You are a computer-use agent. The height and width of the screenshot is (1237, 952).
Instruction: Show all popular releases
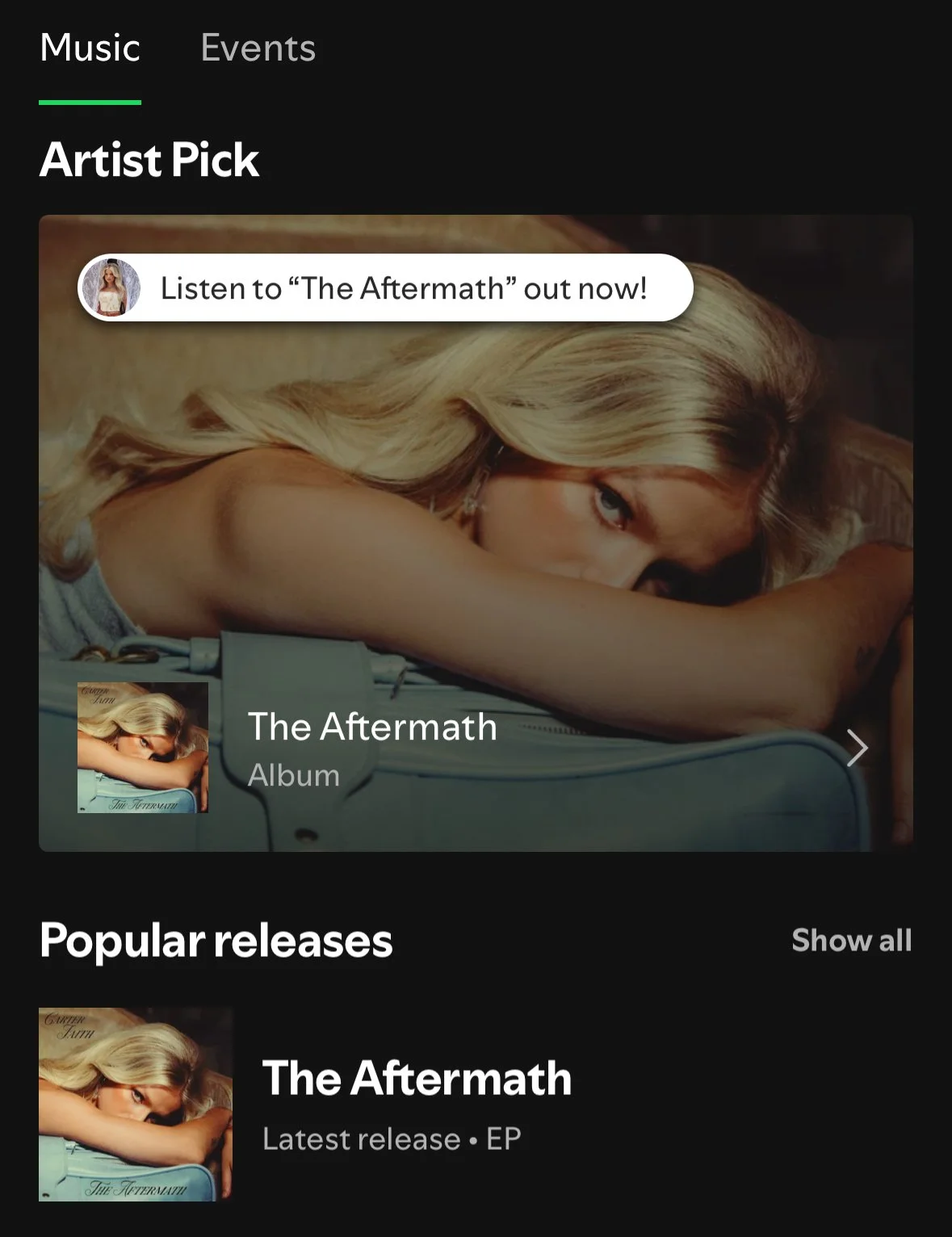851,941
